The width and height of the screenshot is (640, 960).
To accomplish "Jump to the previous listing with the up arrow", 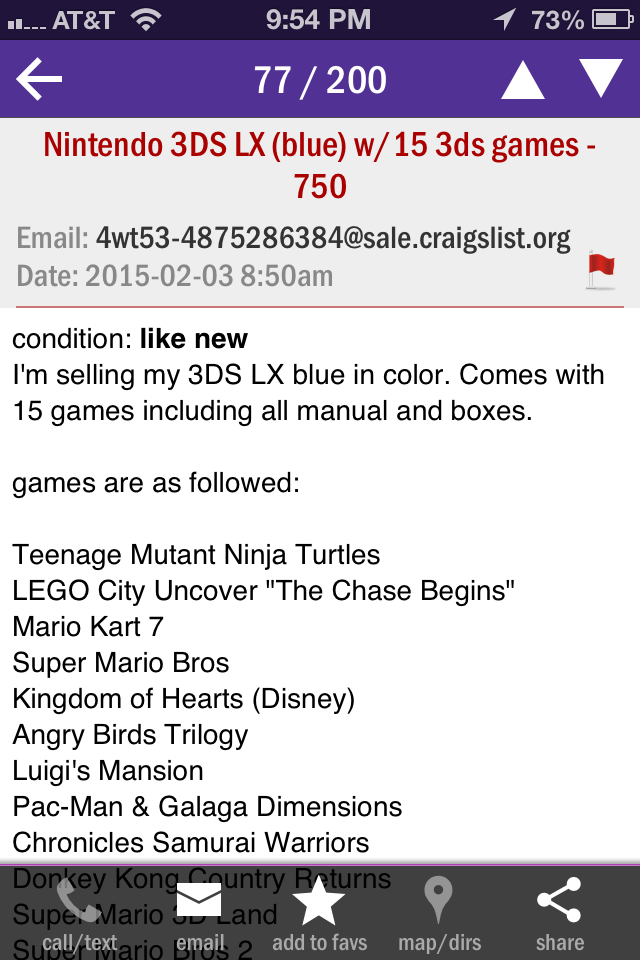I will (522, 80).
